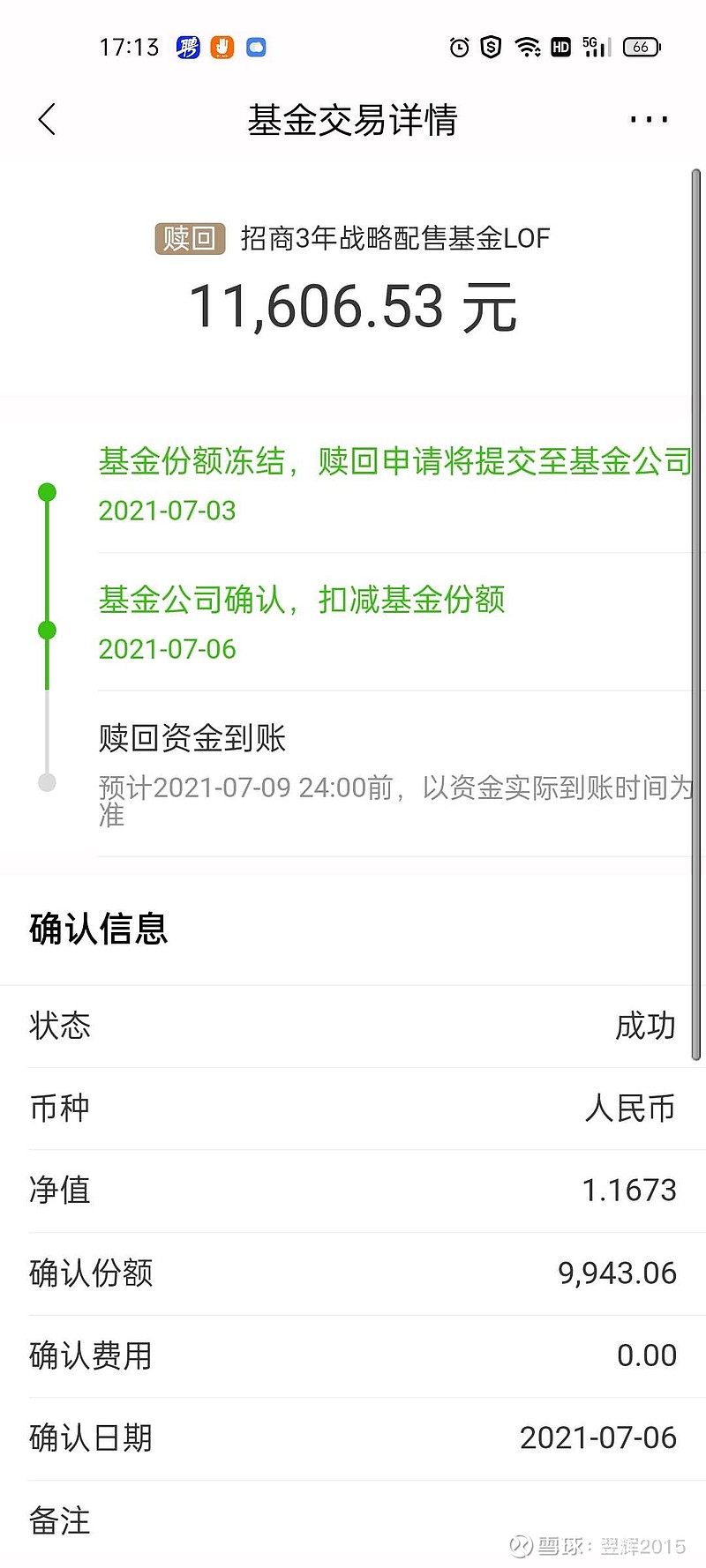Image resolution: width=706 pixels, height=1568 pixels.
Task: Tap the back arrow icon
Action: pos(46,119)
